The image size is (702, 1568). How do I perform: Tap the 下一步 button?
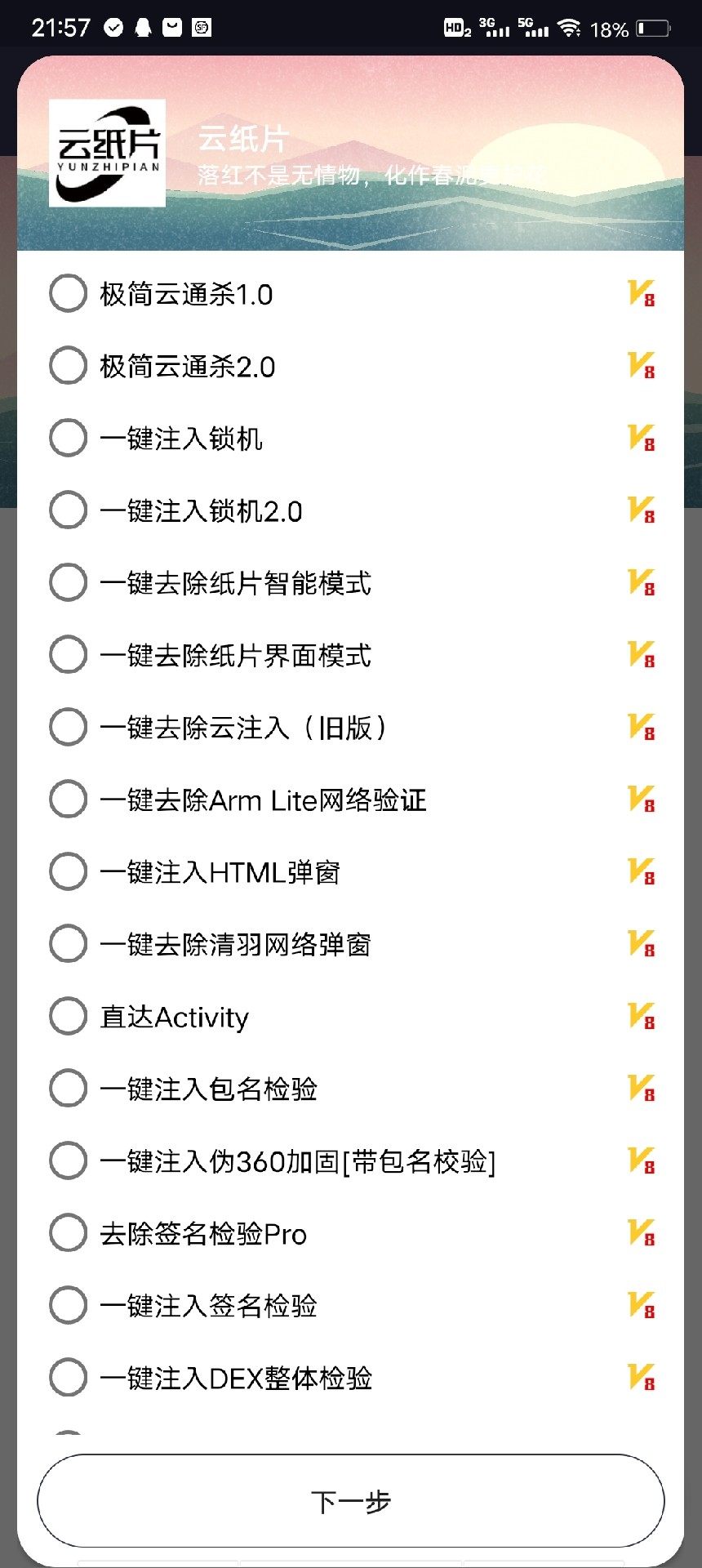pos(351,1500)
